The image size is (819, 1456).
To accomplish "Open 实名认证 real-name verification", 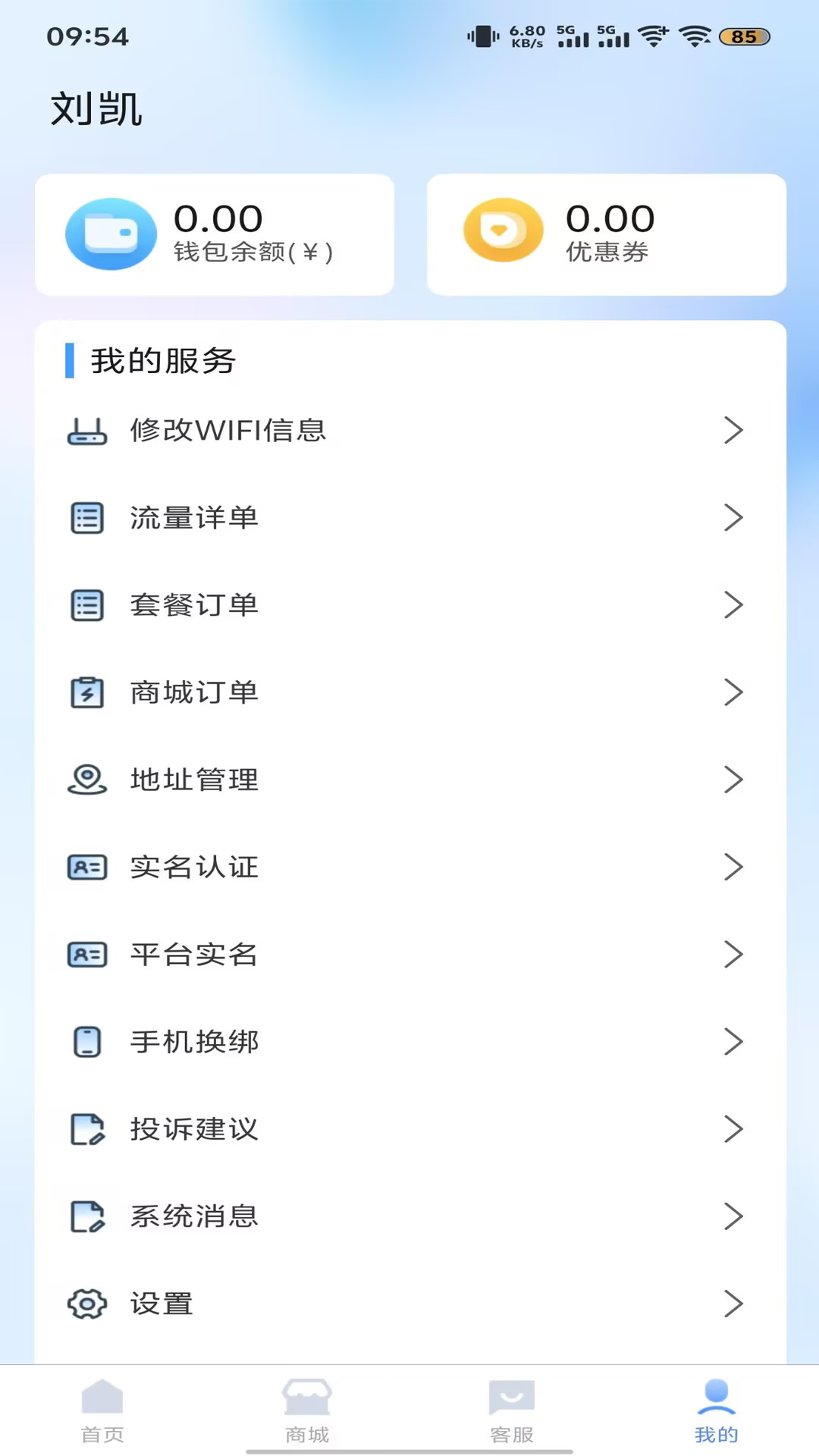I will [409, 867].
